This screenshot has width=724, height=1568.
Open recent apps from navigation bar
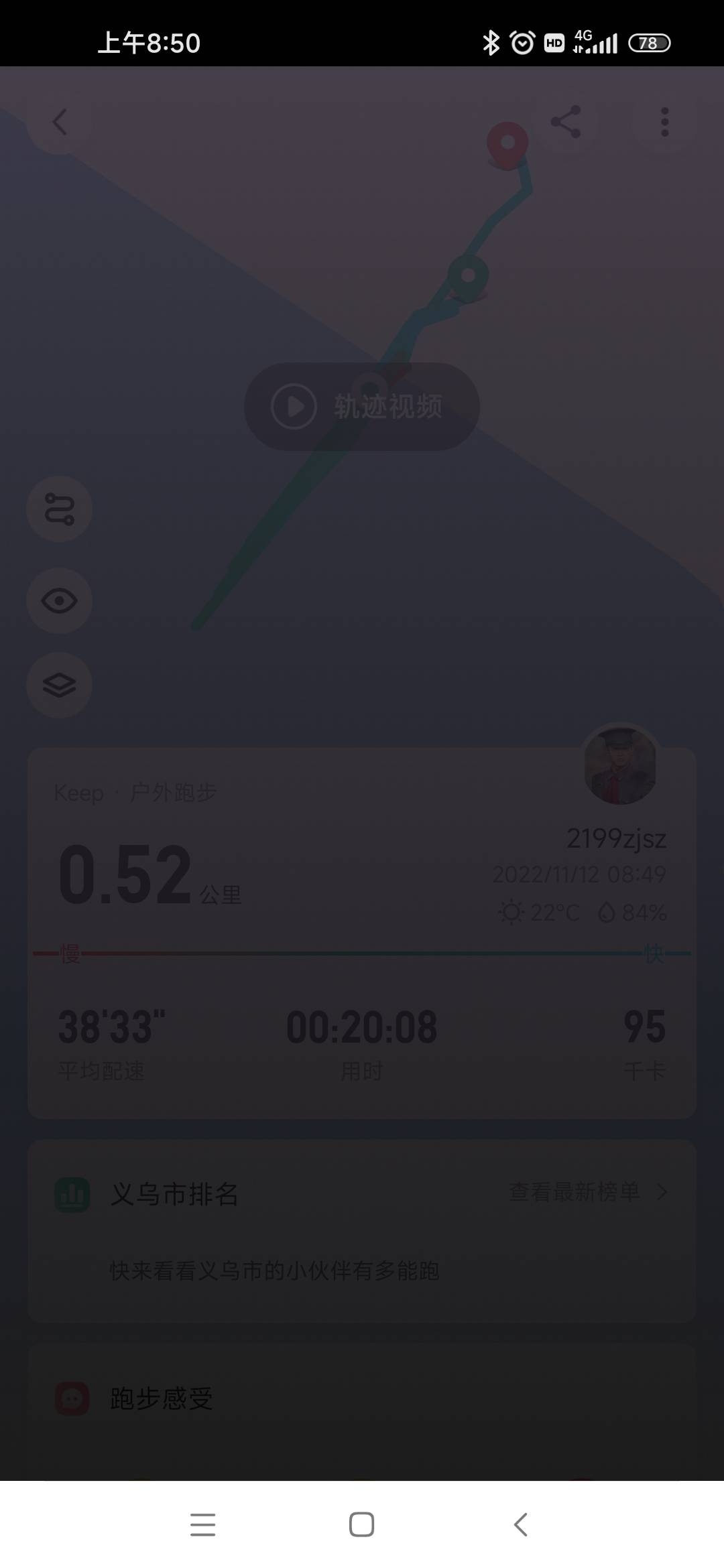pos(202,1524)
